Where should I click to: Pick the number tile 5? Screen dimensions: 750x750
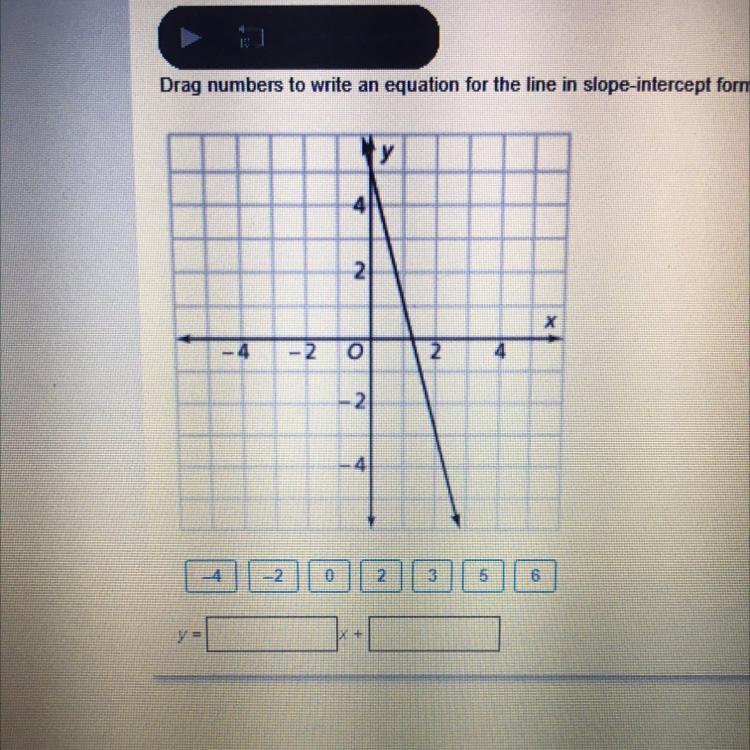(483, 577)
